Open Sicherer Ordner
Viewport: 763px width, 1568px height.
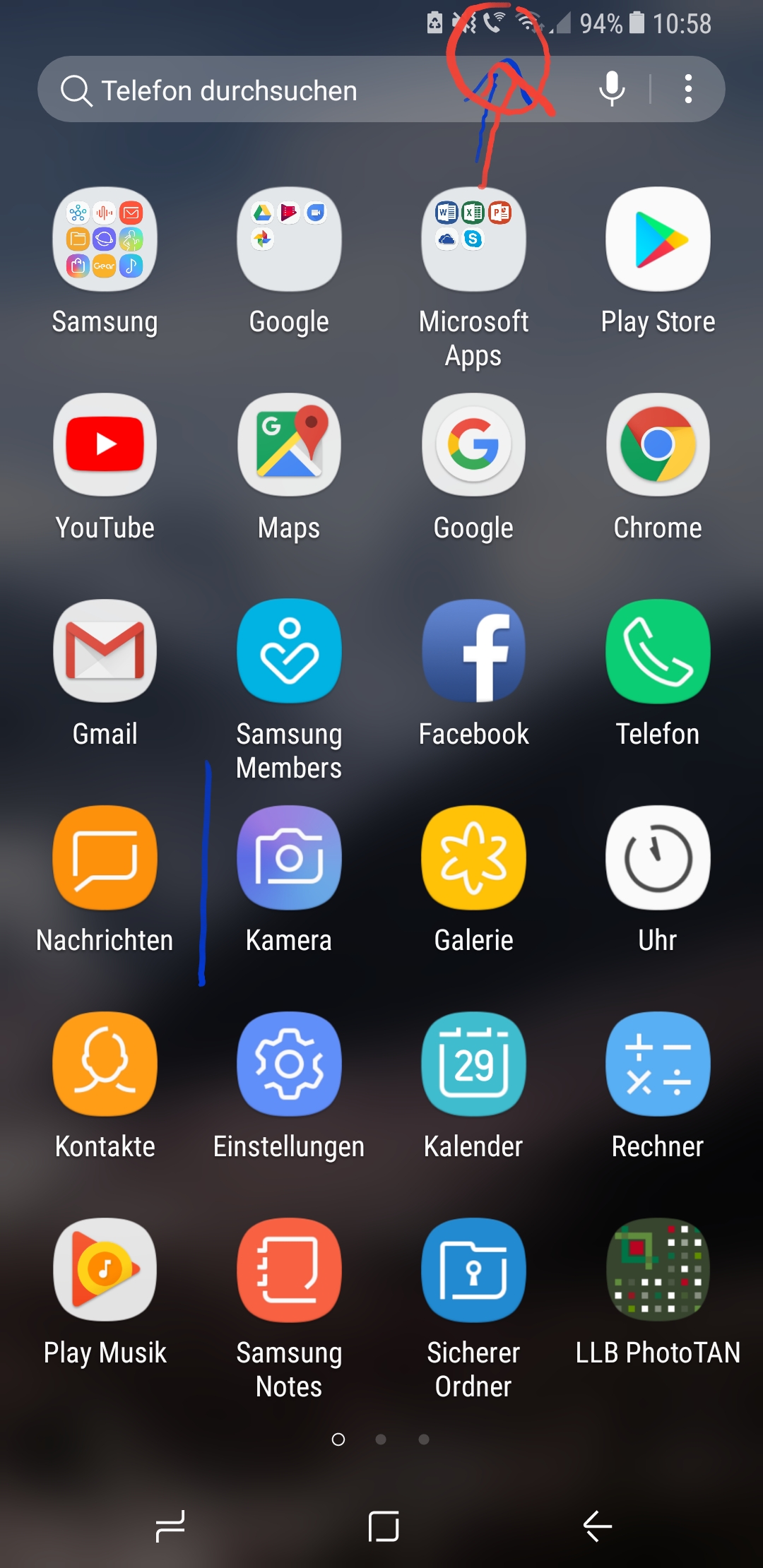473,1270
